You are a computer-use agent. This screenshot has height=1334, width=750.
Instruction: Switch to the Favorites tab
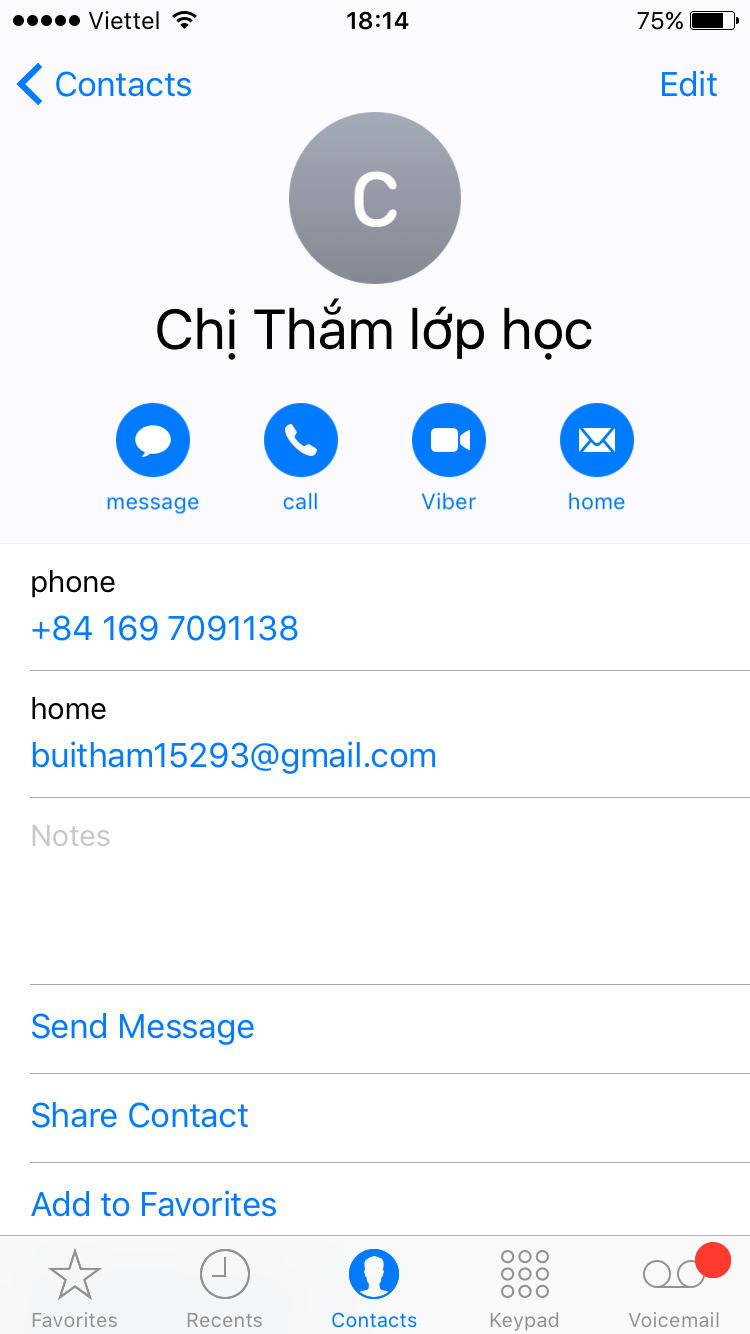click(74, 1288)
